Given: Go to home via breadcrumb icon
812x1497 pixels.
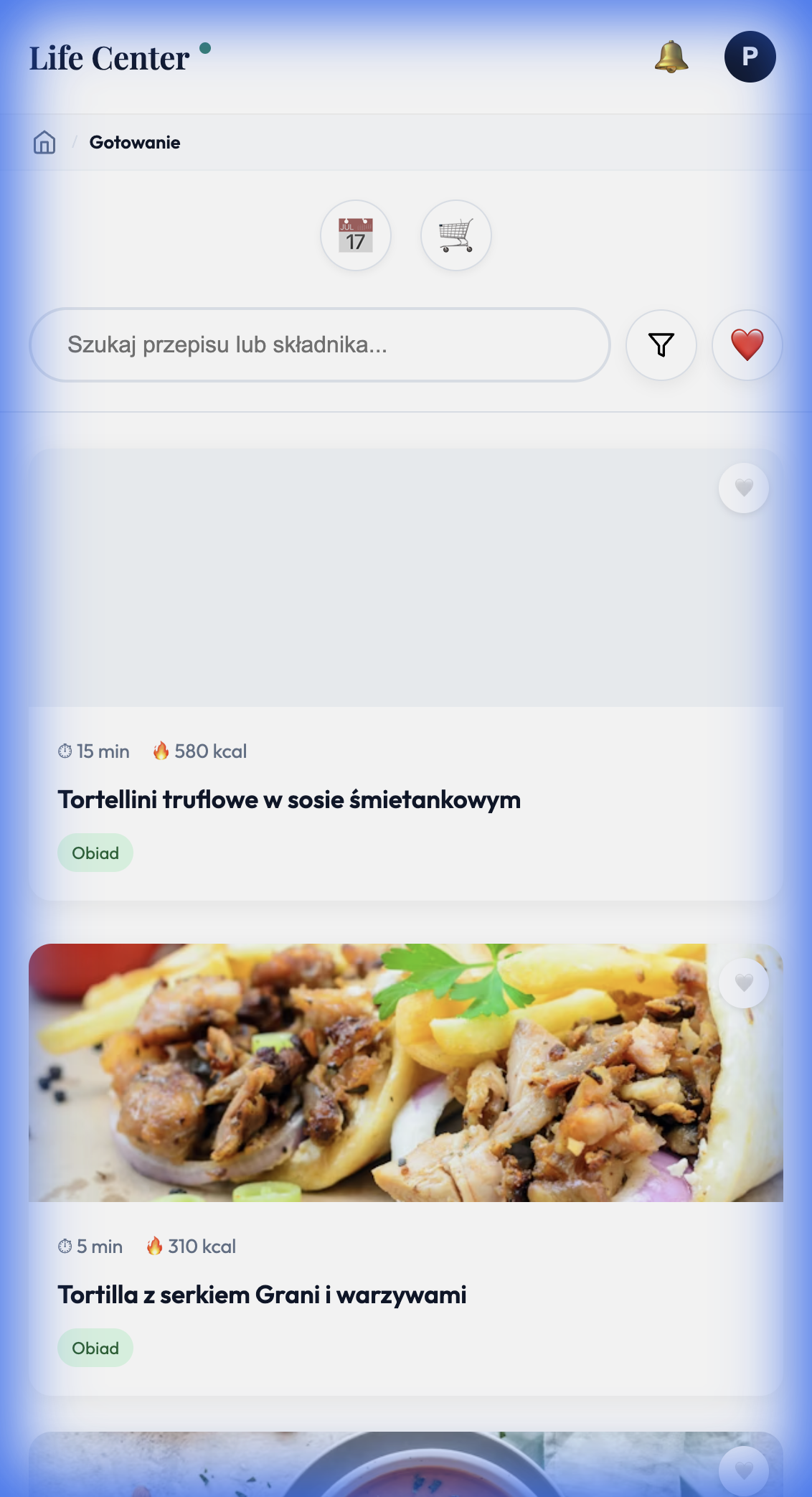Looking at the screenshot, I should click(44, 142).
